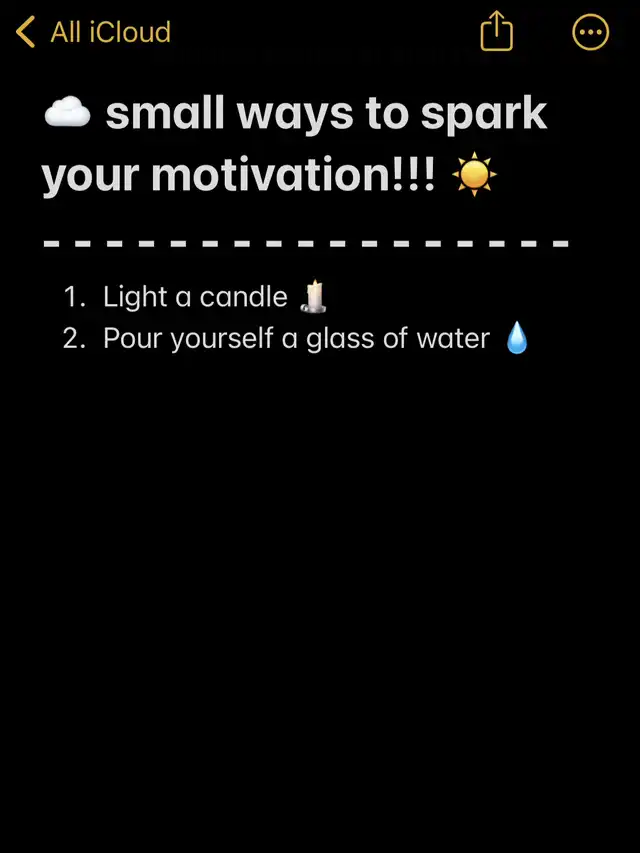Share this note
The width and height of the screenshot is (640, 853).
(496, 33)
